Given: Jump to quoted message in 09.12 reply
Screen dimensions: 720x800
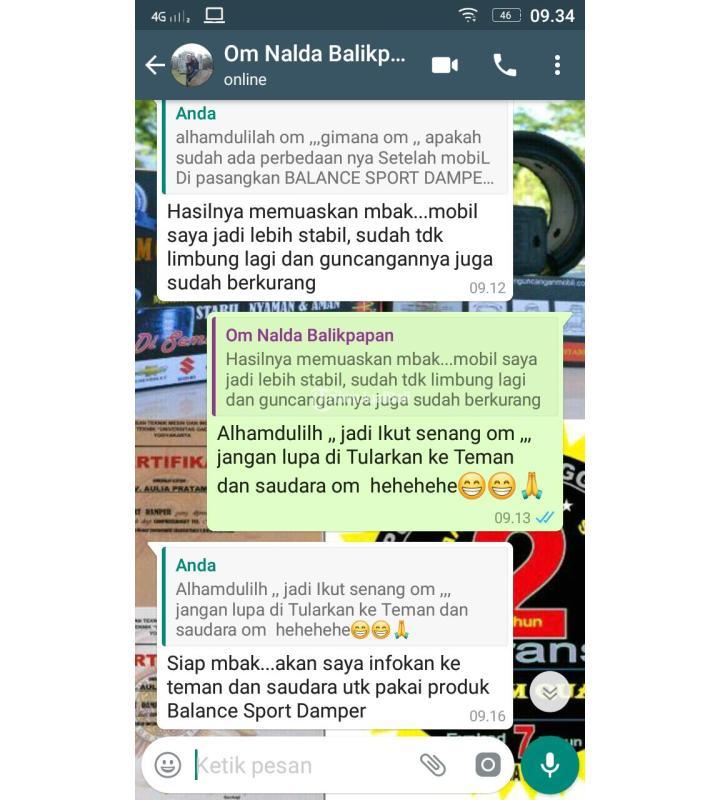Looking at the screenshot, I should [335, 147].
